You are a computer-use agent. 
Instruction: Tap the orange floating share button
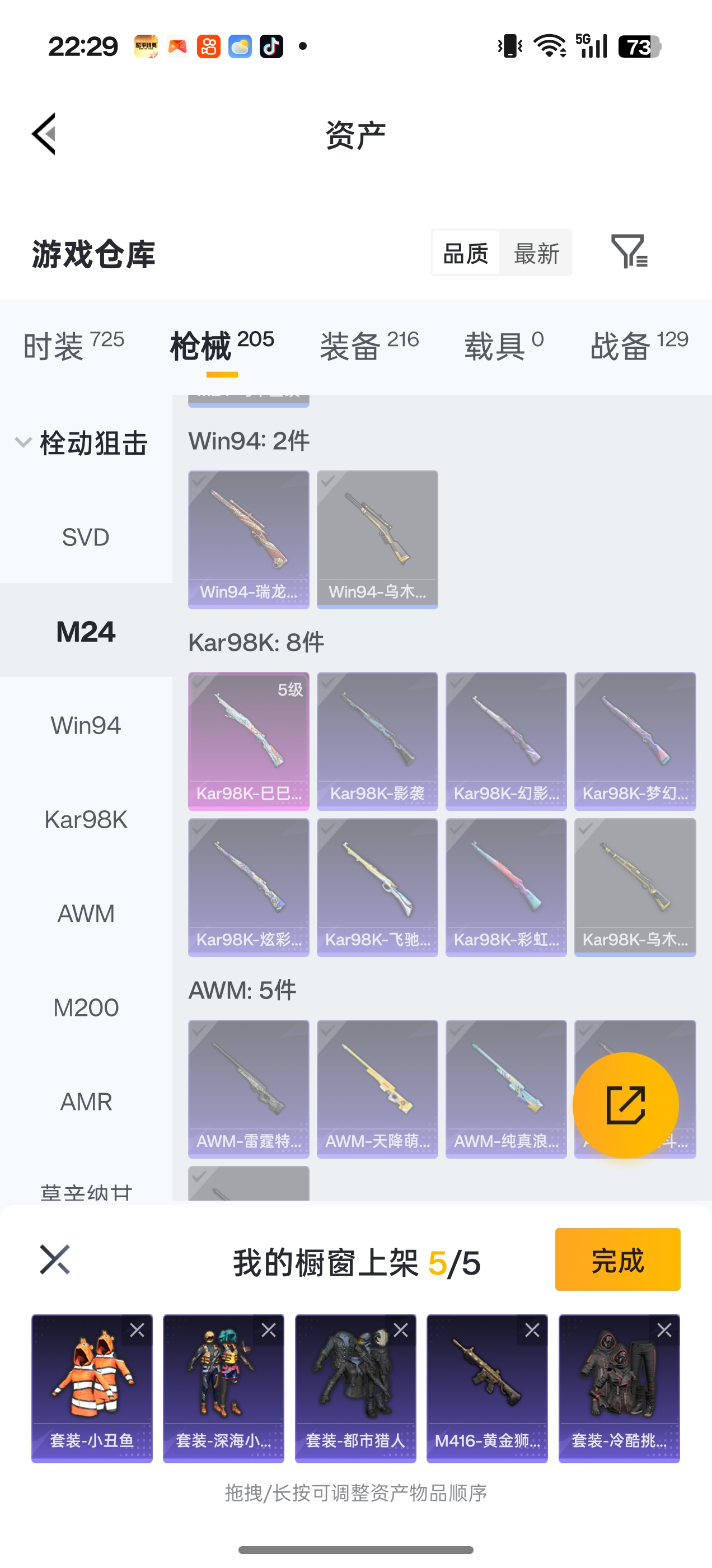626,1105
